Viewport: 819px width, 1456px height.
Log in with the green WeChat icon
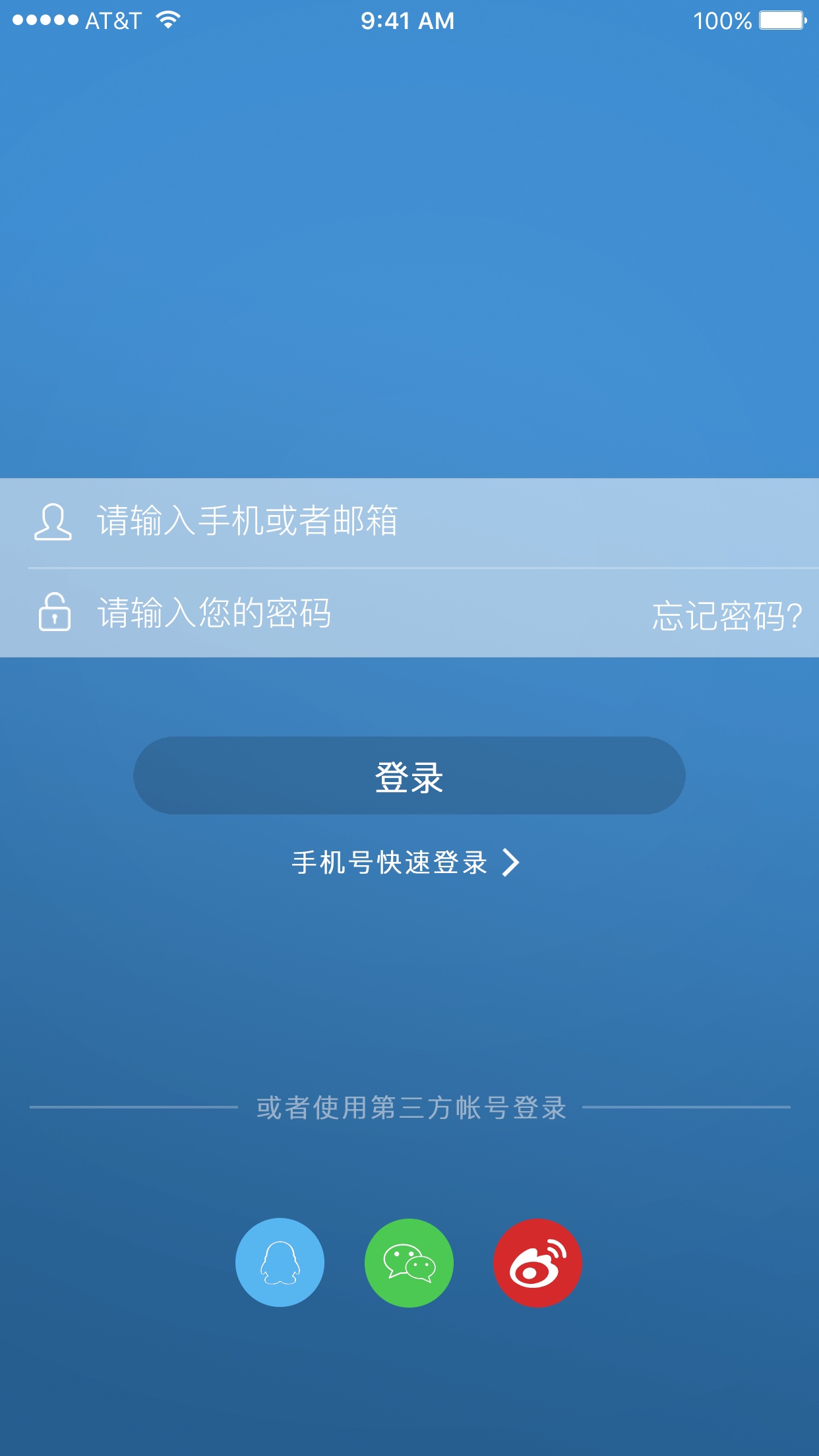coord(409,1262)
